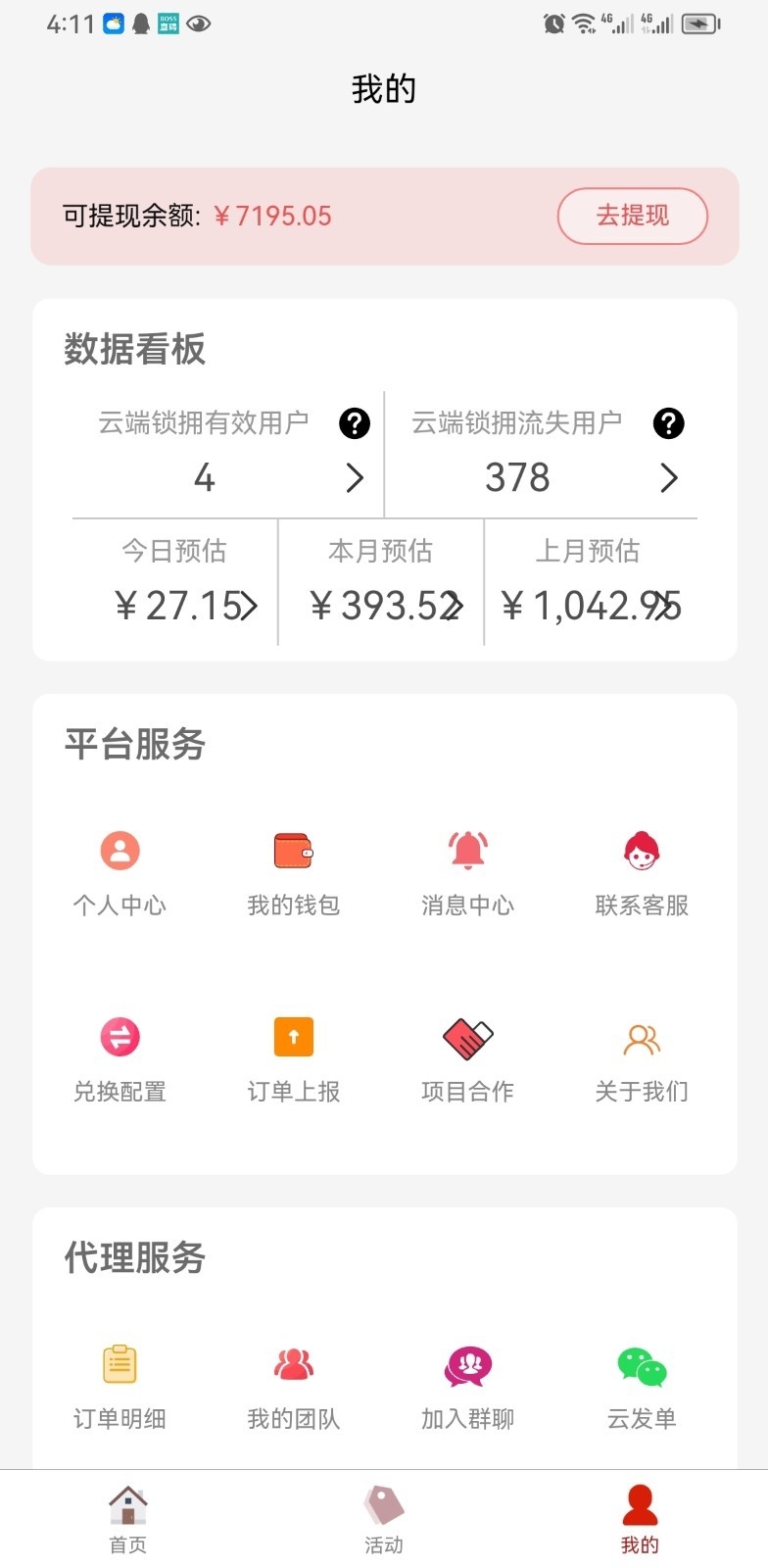View 本月预估 earnings details
The image size is (768, 1568).
point(453,607)
